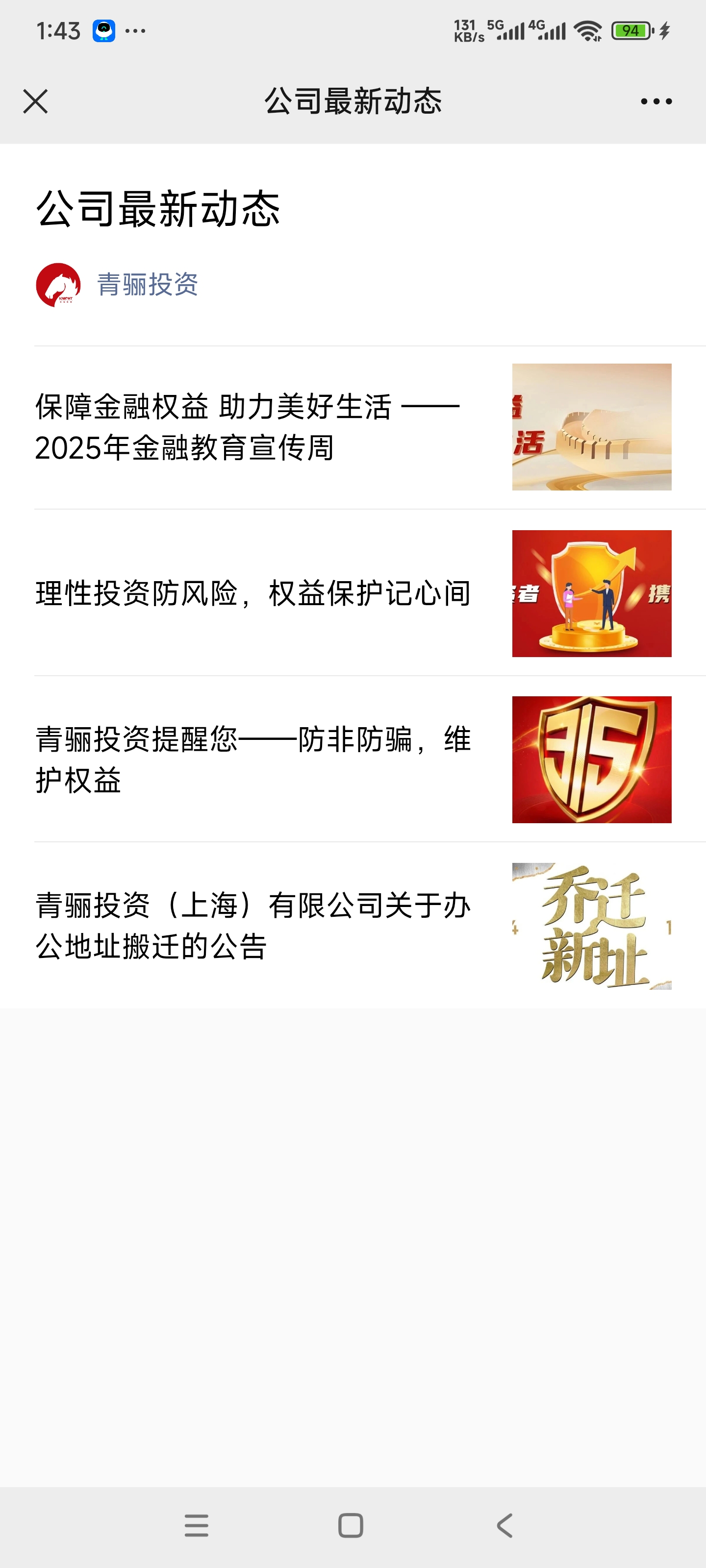View the 办公地址搬迁的公告 announcement
This screenshot has width=706, height=1568.
(x=253, y=926)
